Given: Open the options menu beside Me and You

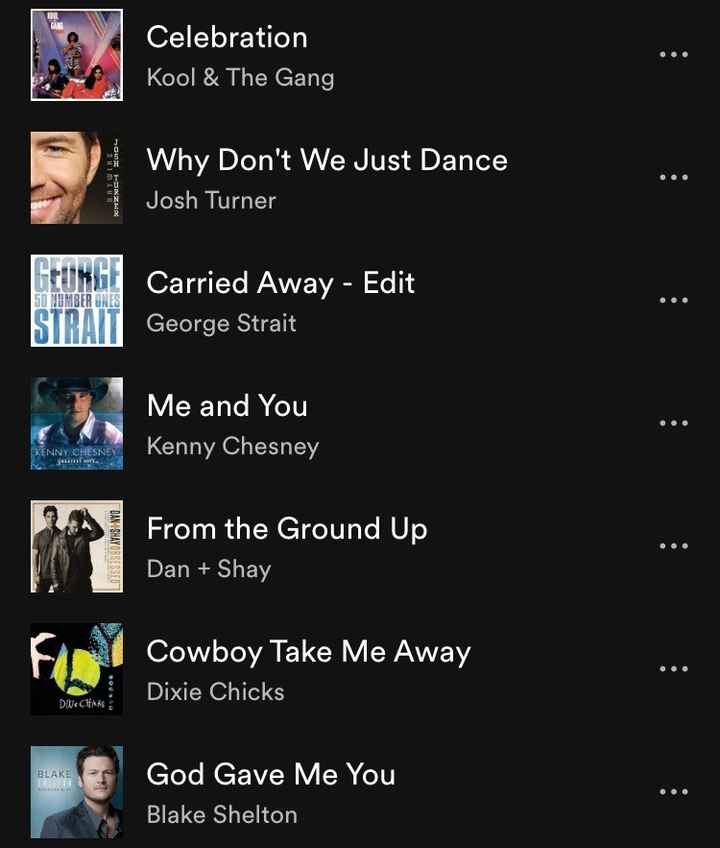Looking at the screenshot, I should pyautogui.click(x=675, y=422).
